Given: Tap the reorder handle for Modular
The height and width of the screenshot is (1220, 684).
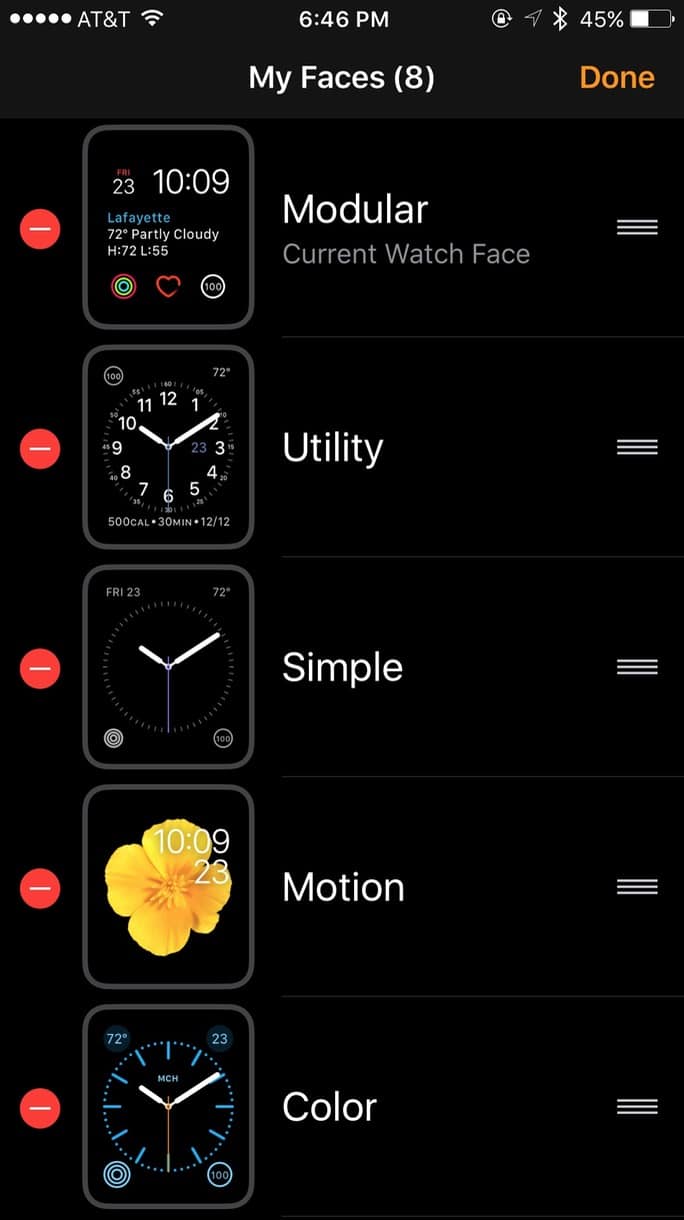Looking at the screenshot, I should coord(637,227).
